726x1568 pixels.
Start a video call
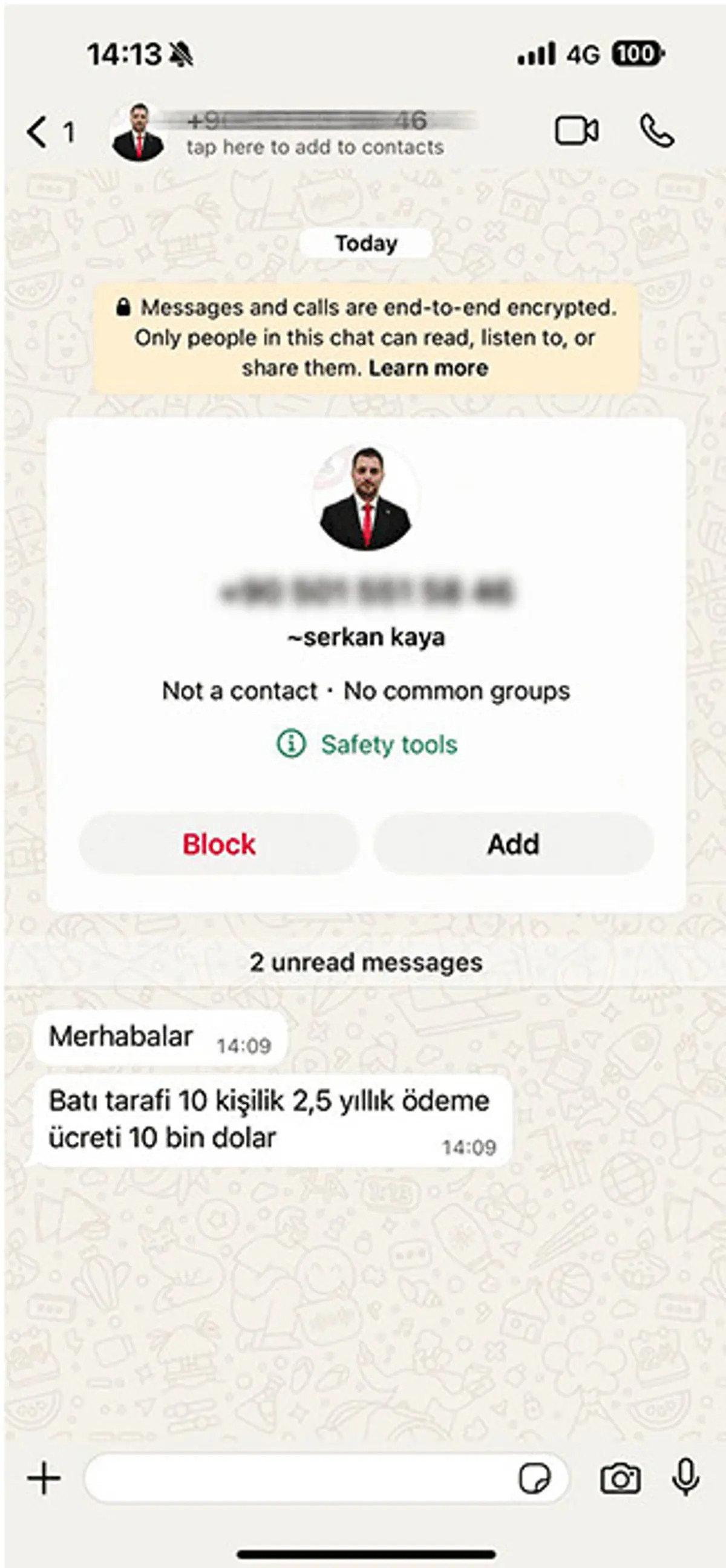[576, 131]
